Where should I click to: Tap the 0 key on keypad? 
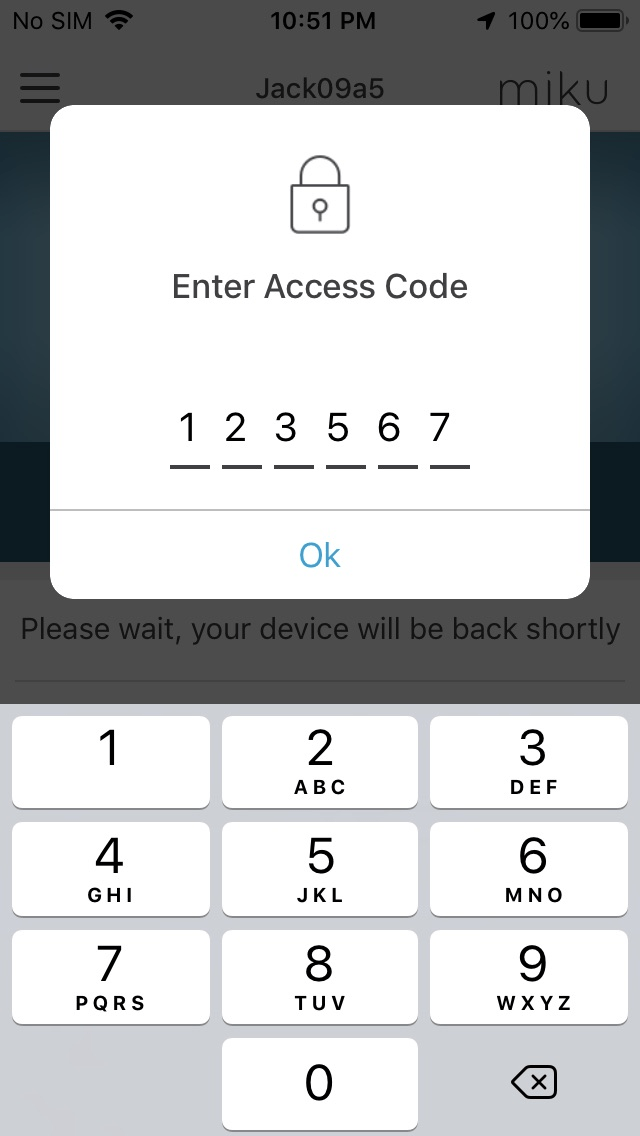click(320, 1084)
